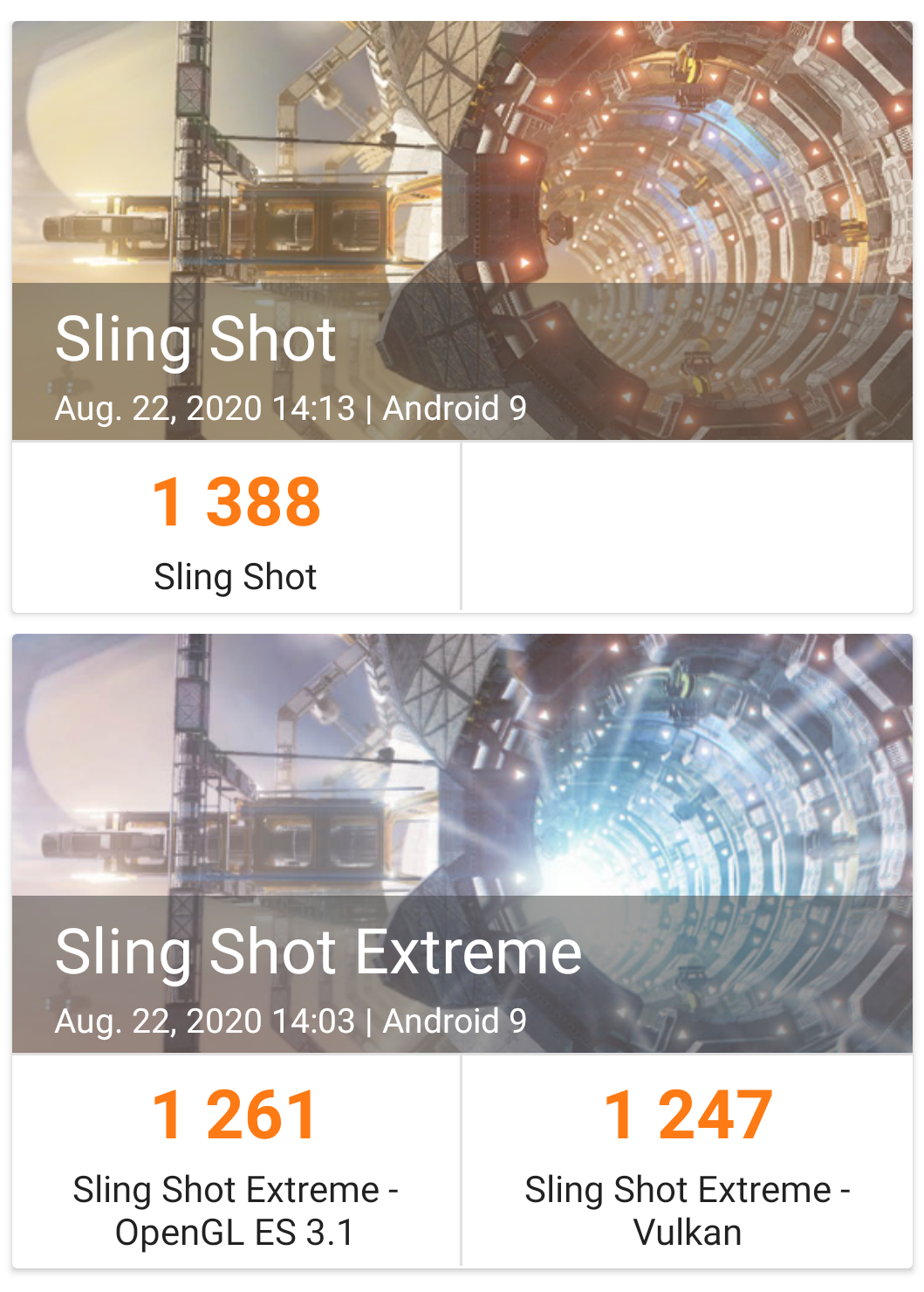Tap the Sling Shot Extreme header banner
Screen dimensions: 924x1292
coord(462,978)
